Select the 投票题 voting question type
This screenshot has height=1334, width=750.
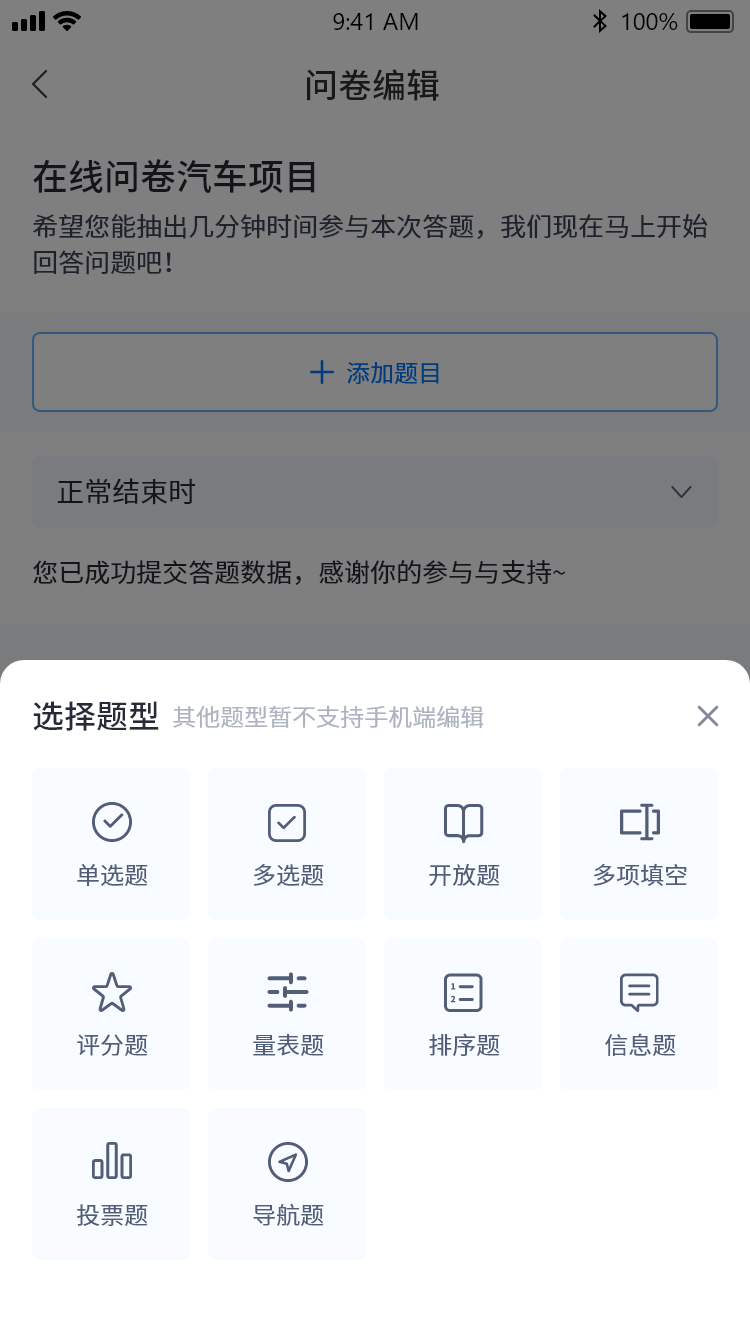click(111, 1184)
